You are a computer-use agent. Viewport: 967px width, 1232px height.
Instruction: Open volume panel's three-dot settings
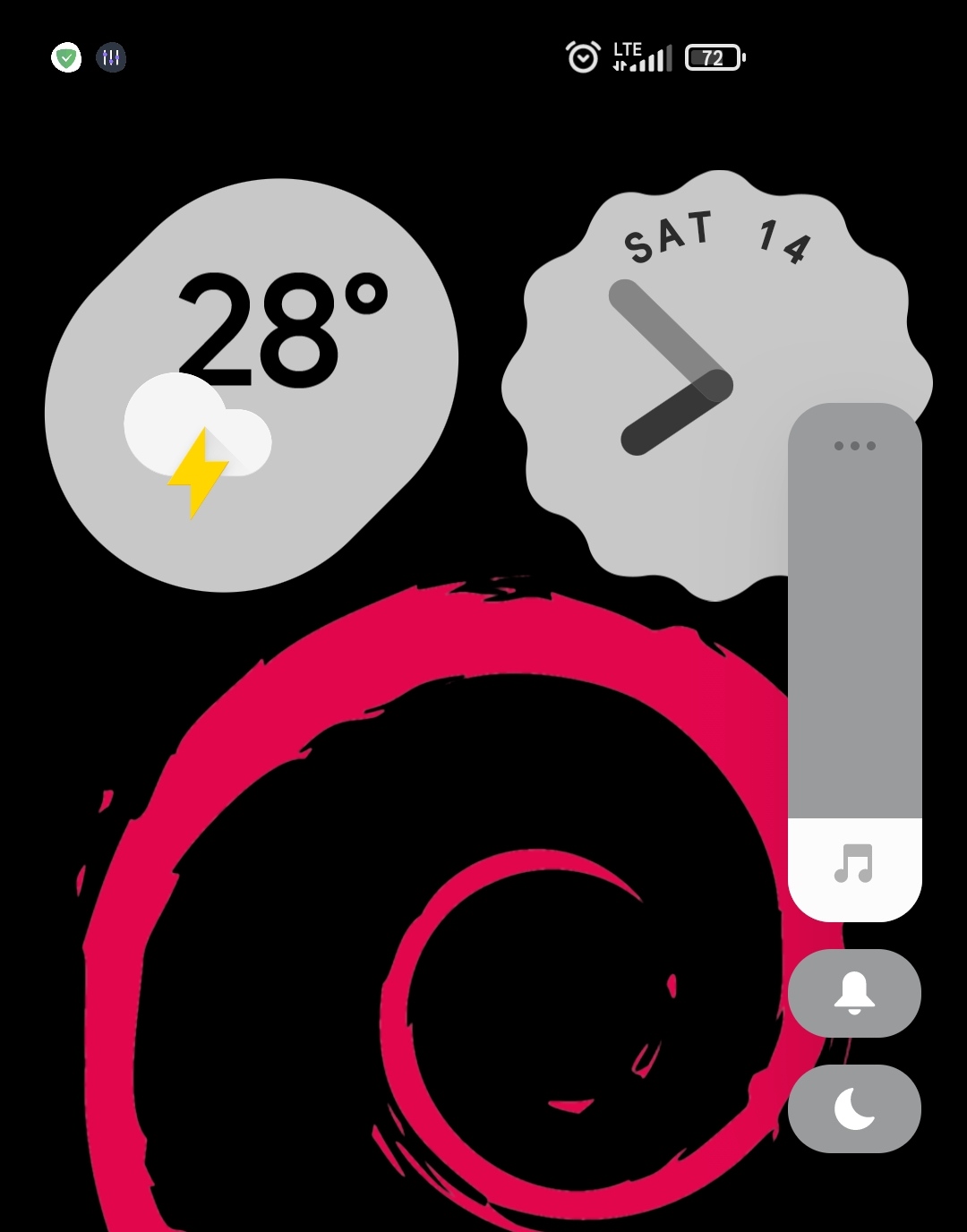[854, 446]
